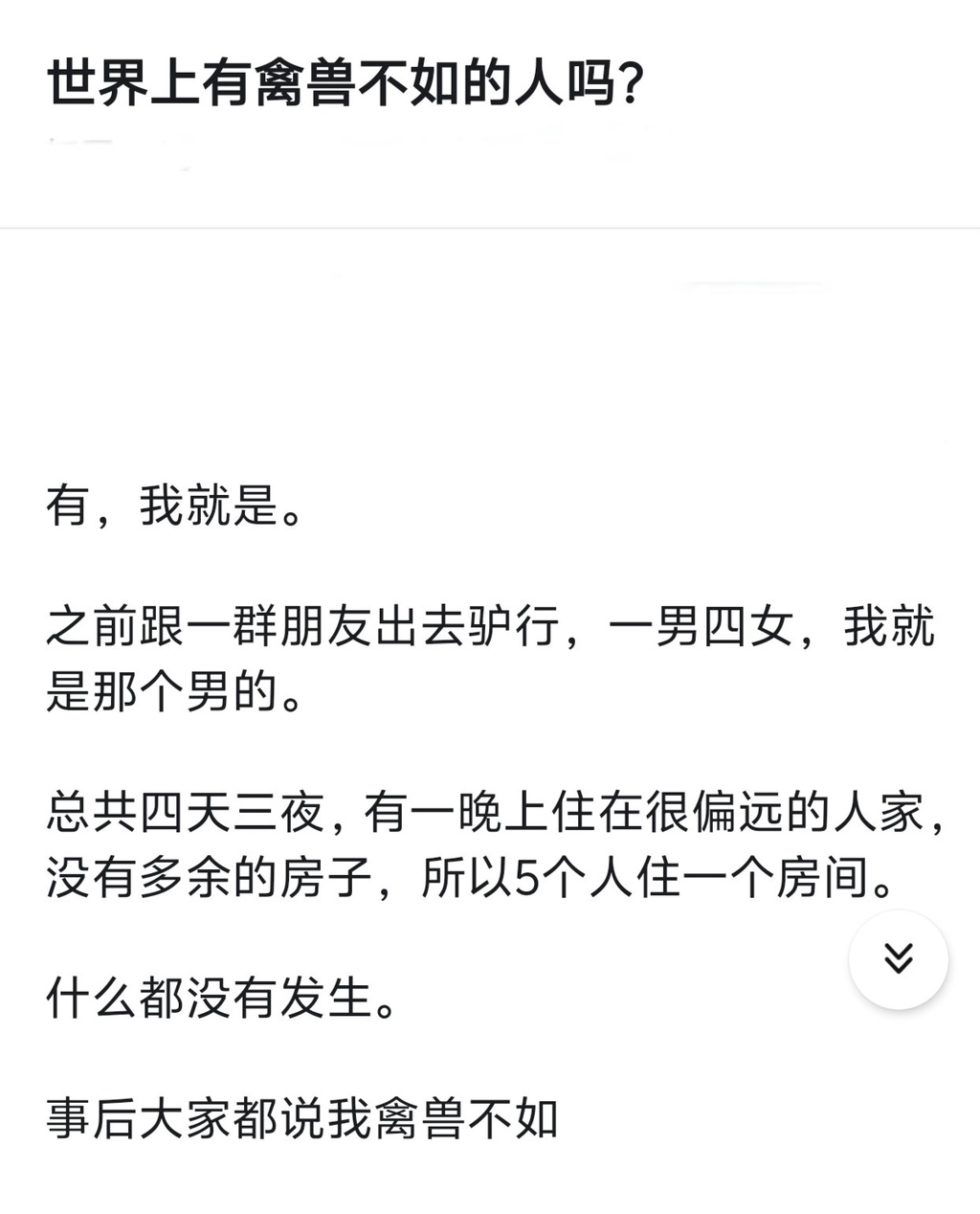Tap the double-chevron down floating button
Image resolution: width=980 pixels, height=1214 pixels.
898,958
